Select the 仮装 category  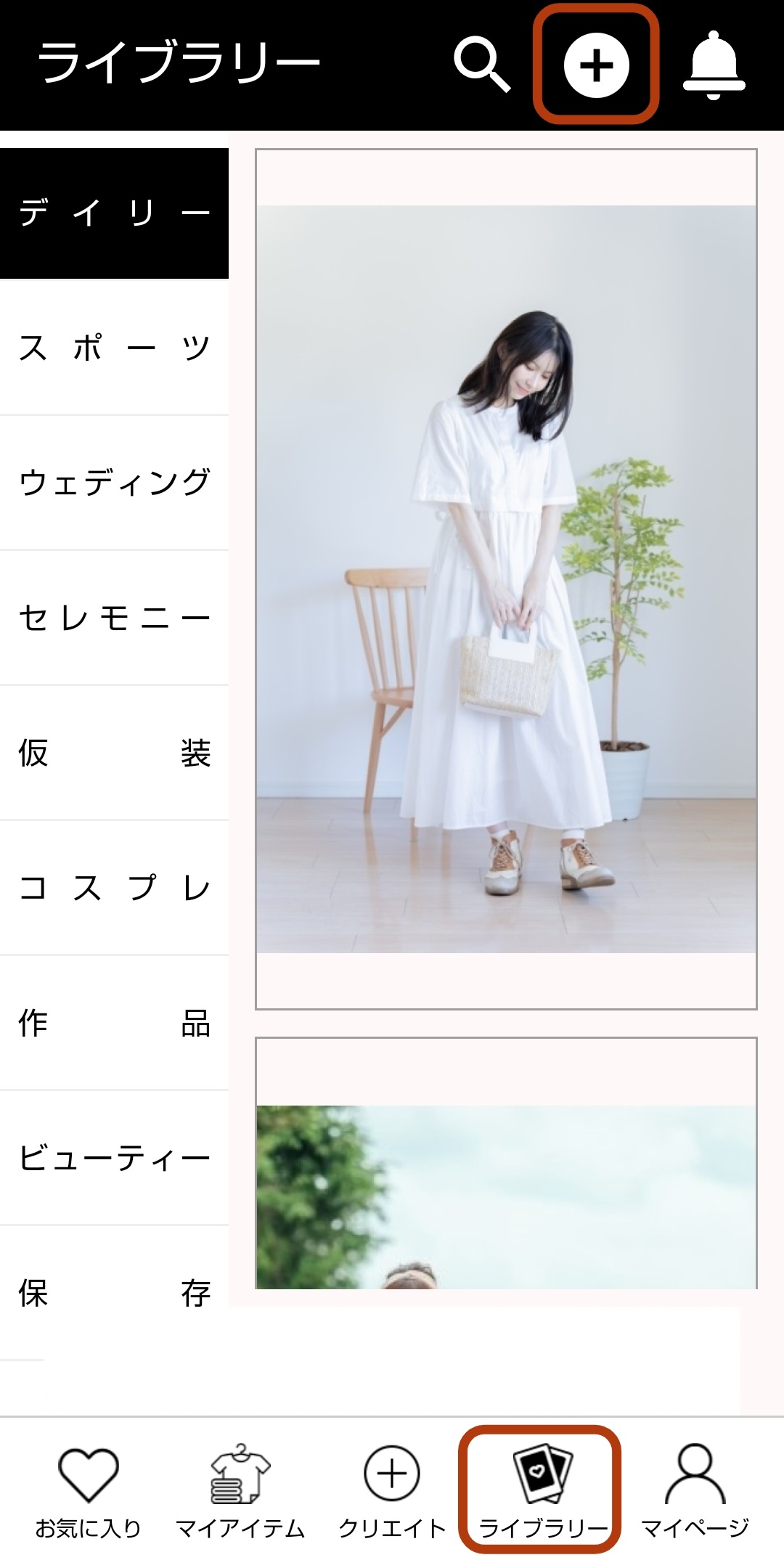pos(114,753)
